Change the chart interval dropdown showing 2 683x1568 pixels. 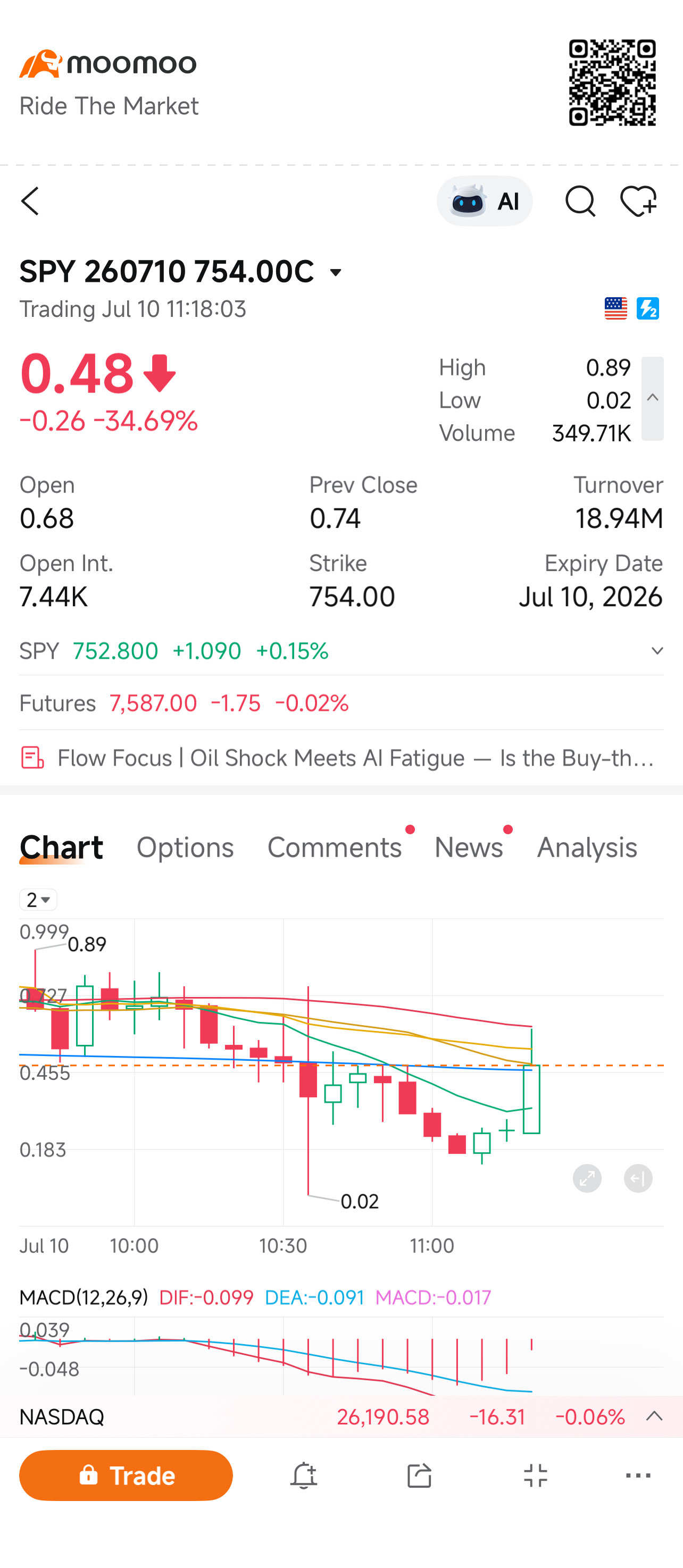pyautogui.click(x=38, y=900)
